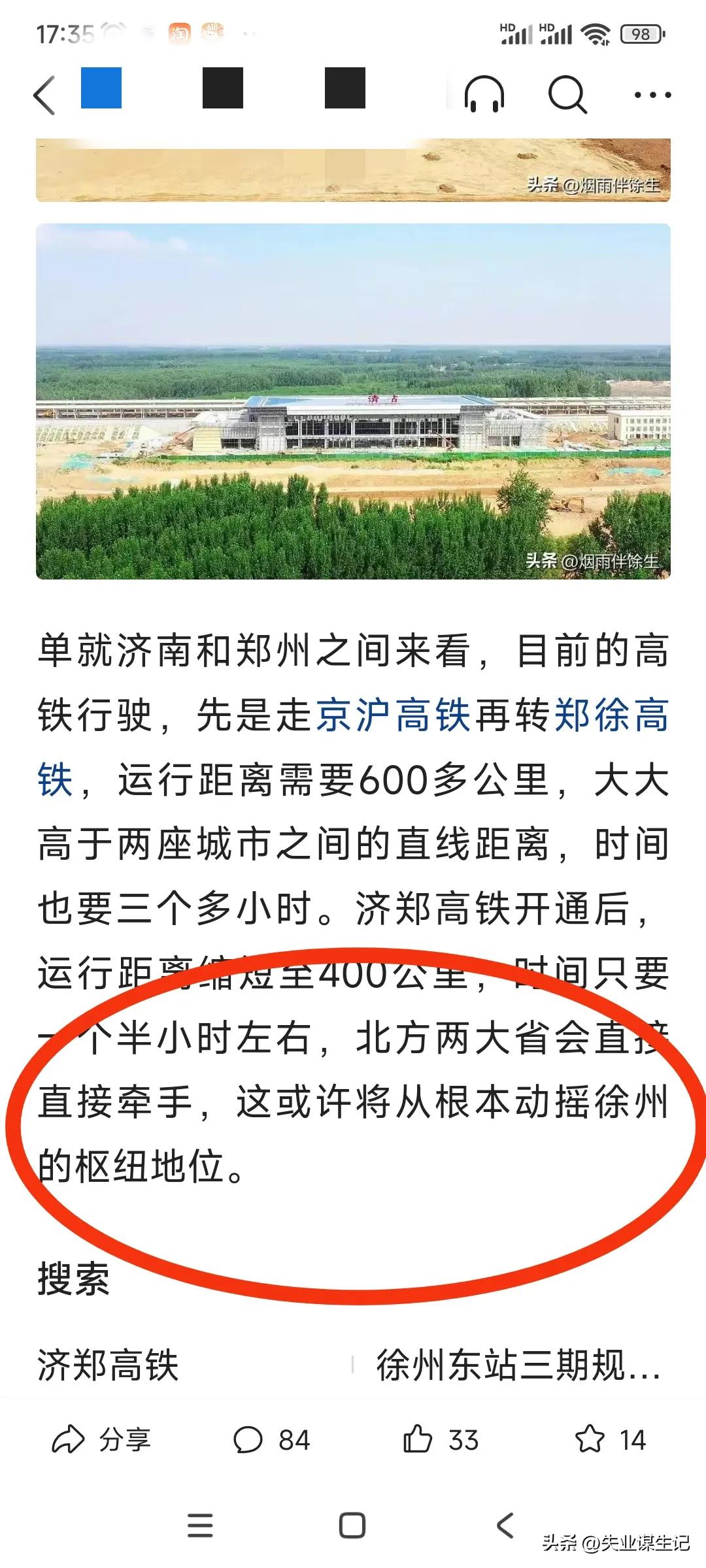The width and height of the screenshot is (706, 1568).
Task: Tap the back arrow at top left
Action: point(43,93)
